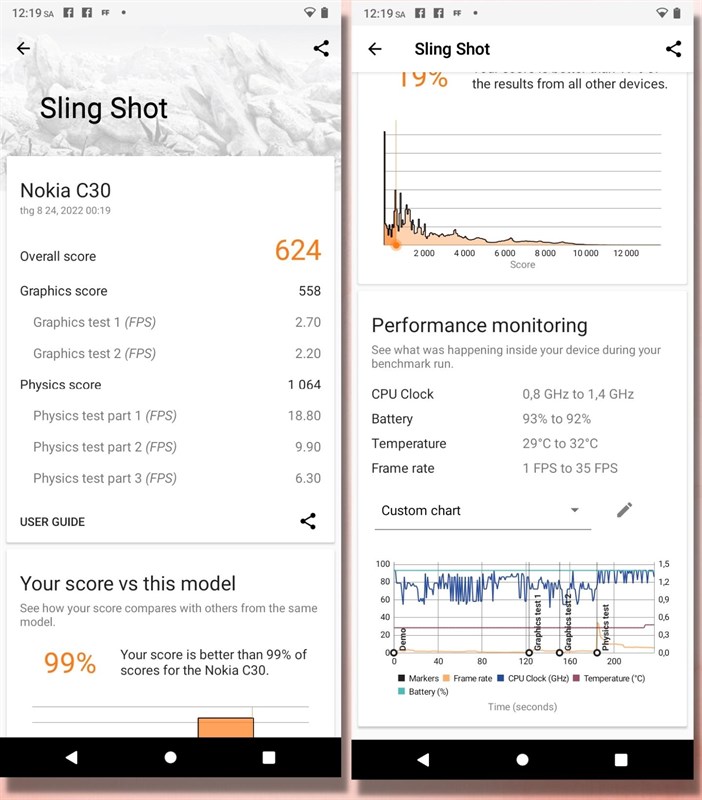
Task: Share score using icon beside USER GUIDE
Action: (x=308, y=521)
